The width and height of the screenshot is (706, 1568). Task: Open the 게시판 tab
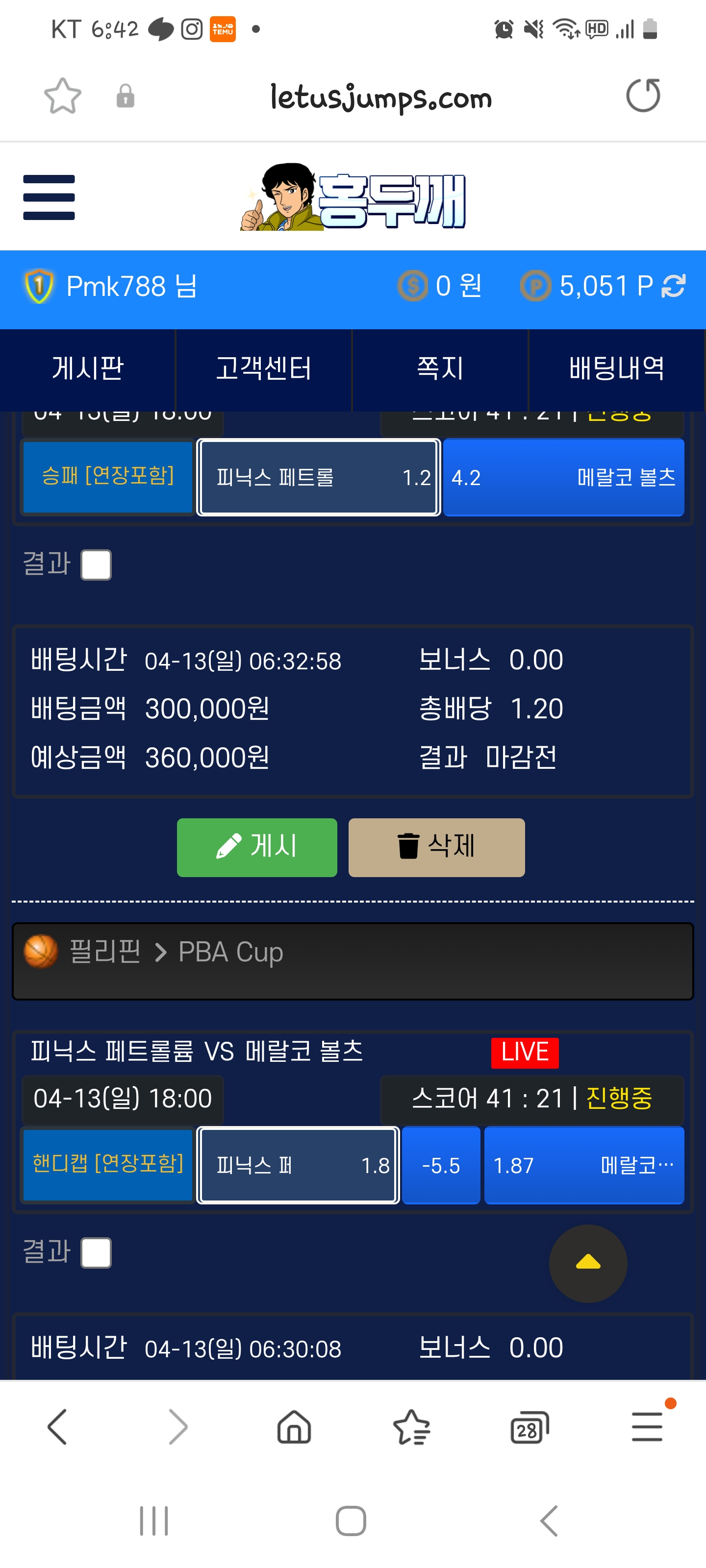(x=88, y=369)
